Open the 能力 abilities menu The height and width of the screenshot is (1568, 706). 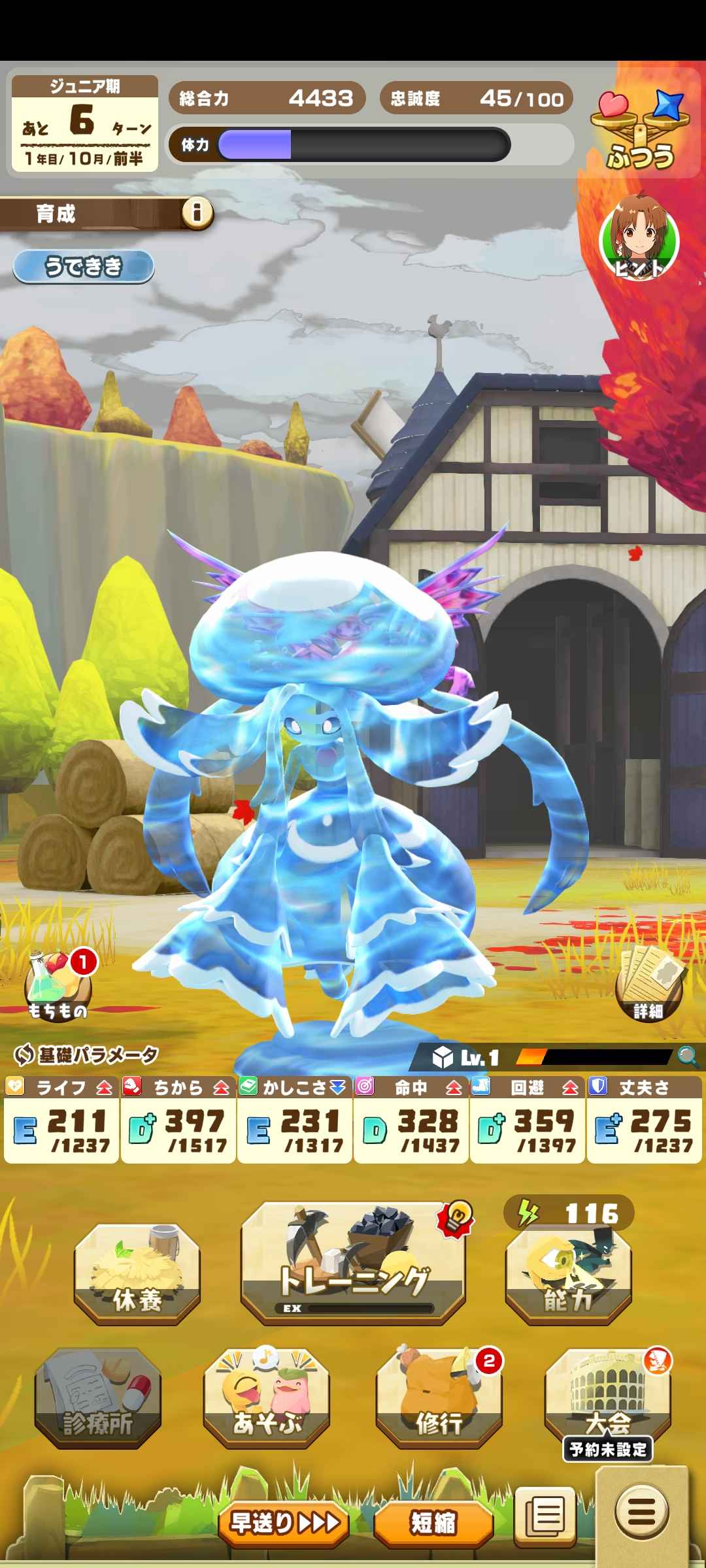(x=568, y=1274)
